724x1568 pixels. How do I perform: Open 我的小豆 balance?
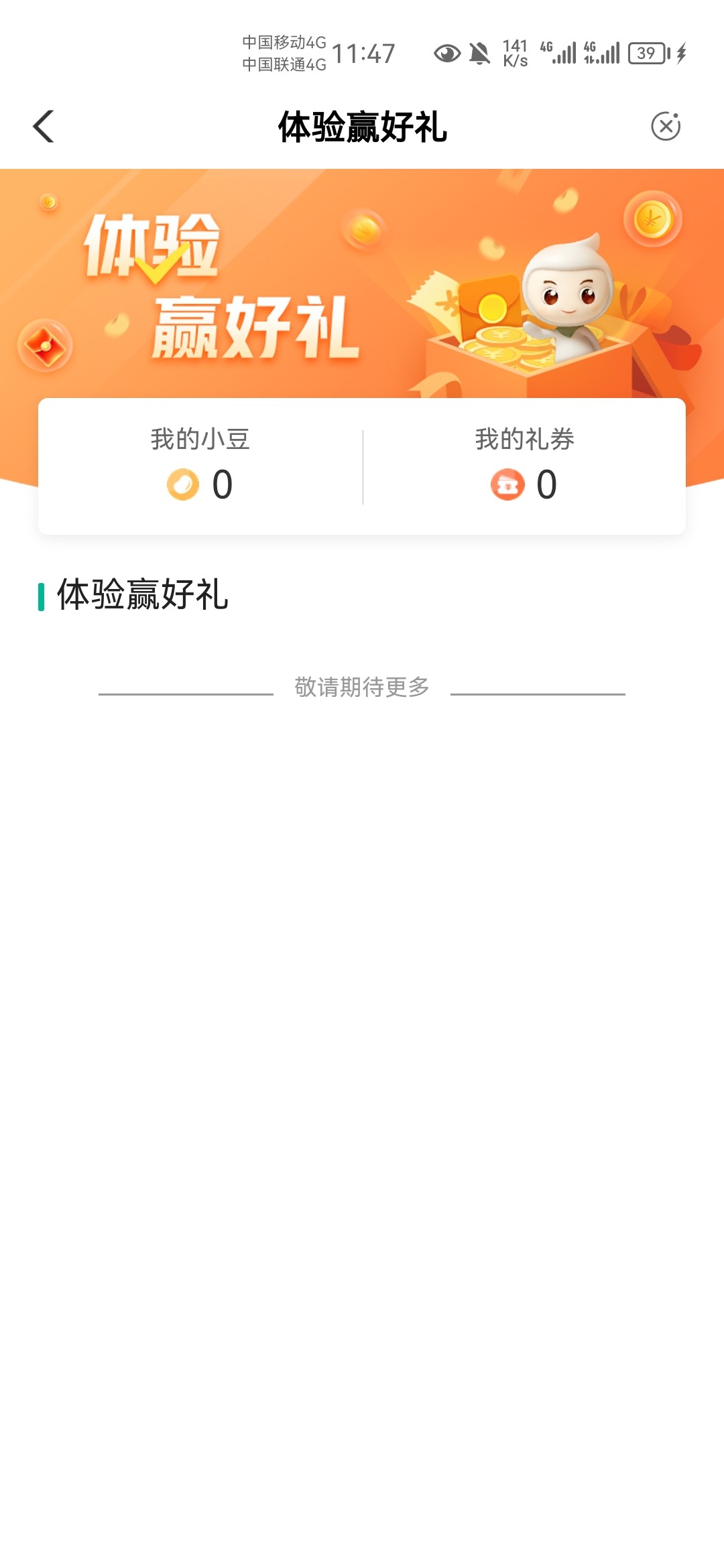coord(200,467)
